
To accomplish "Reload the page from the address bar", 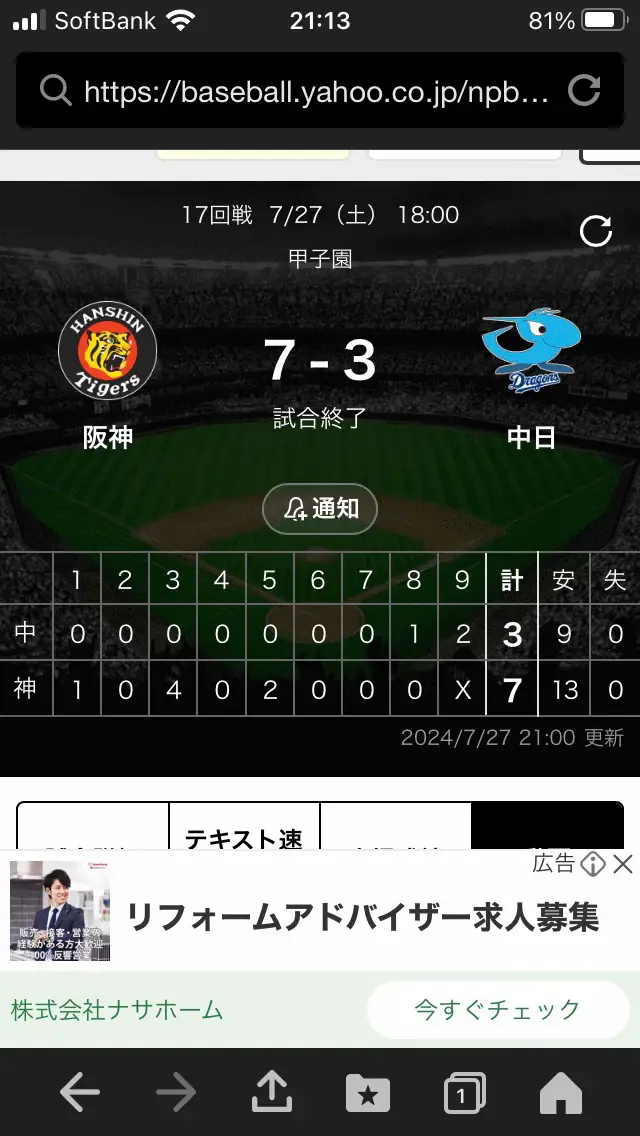I will coord(583,91).
